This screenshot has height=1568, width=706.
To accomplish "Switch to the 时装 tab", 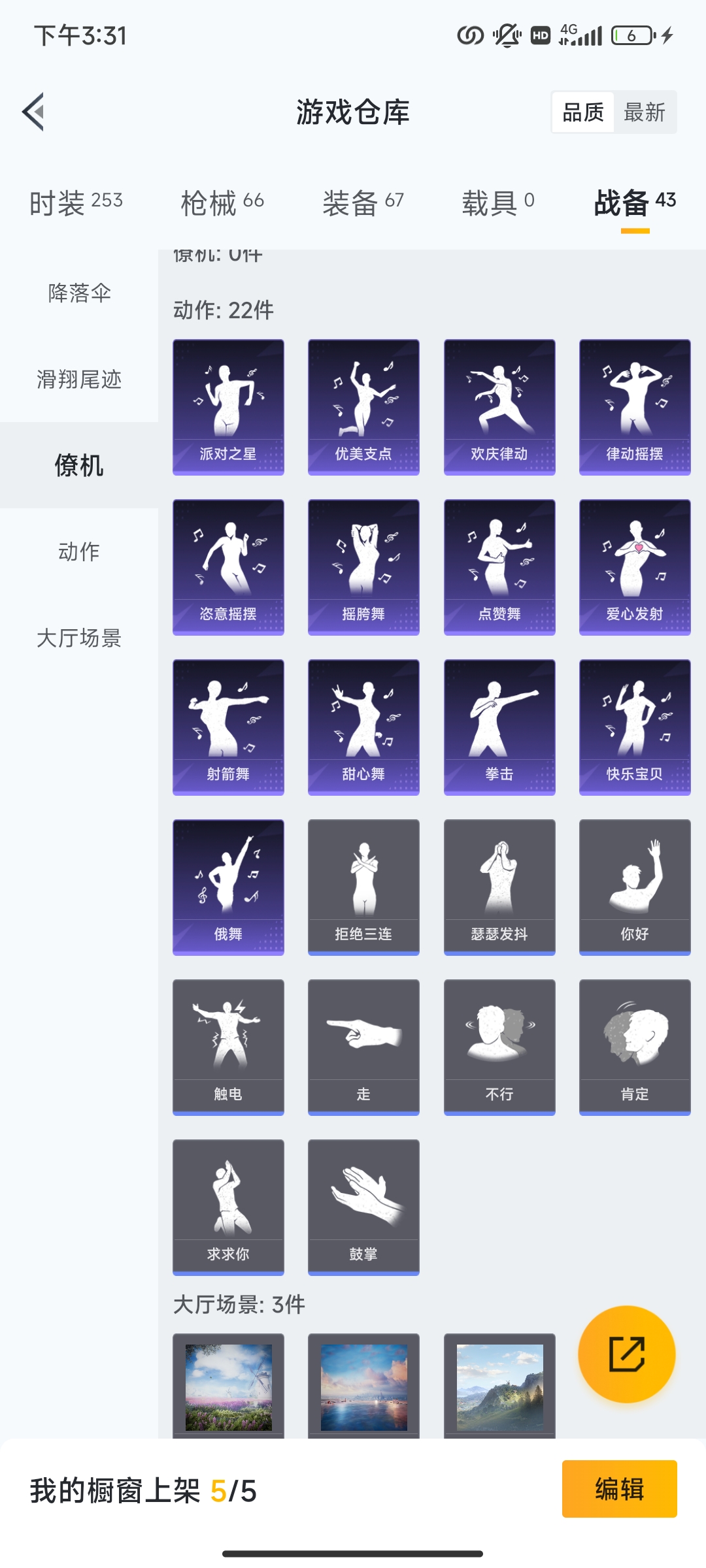I will [x=76, y=203].
